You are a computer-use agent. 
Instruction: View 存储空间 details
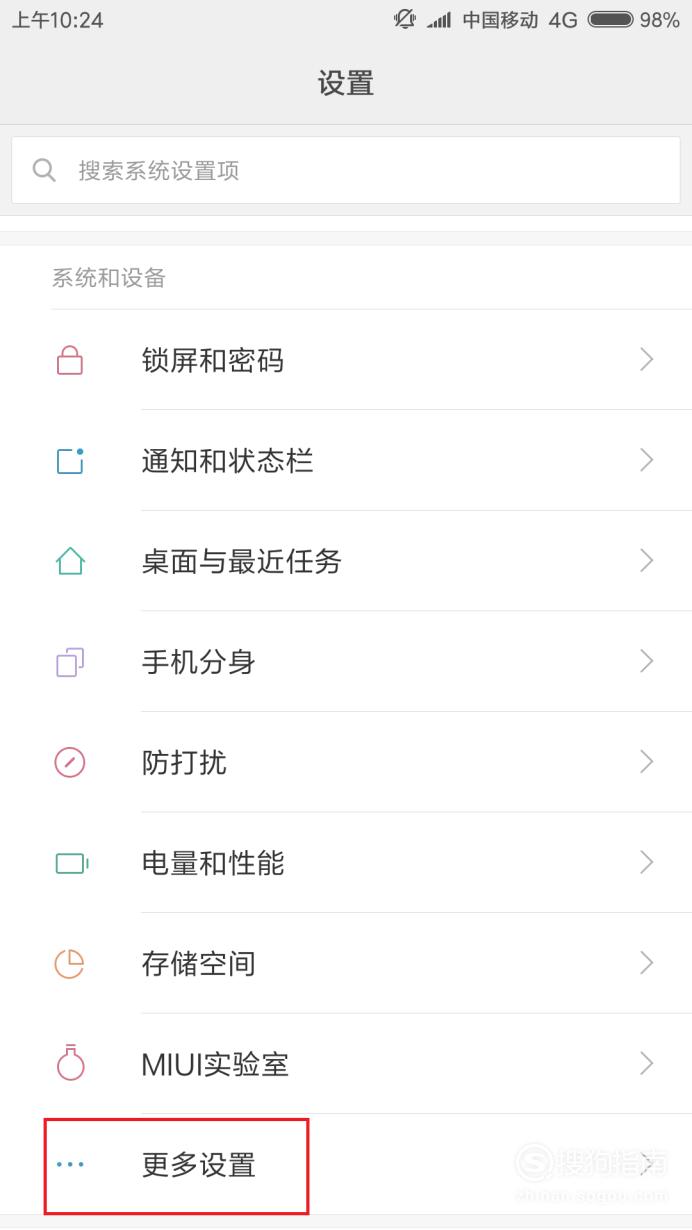coord(346,963)
